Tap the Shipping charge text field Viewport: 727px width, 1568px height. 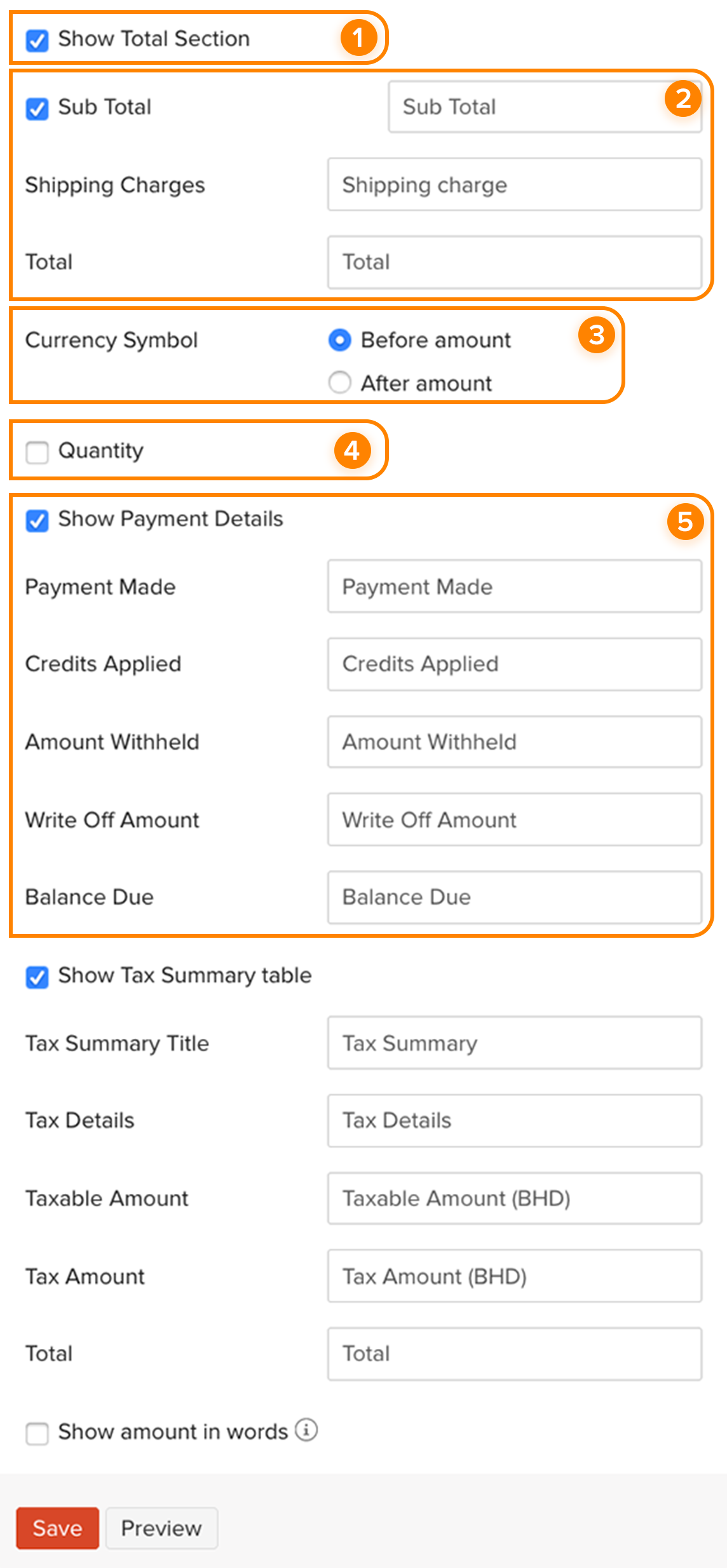(x=514, y=185)
